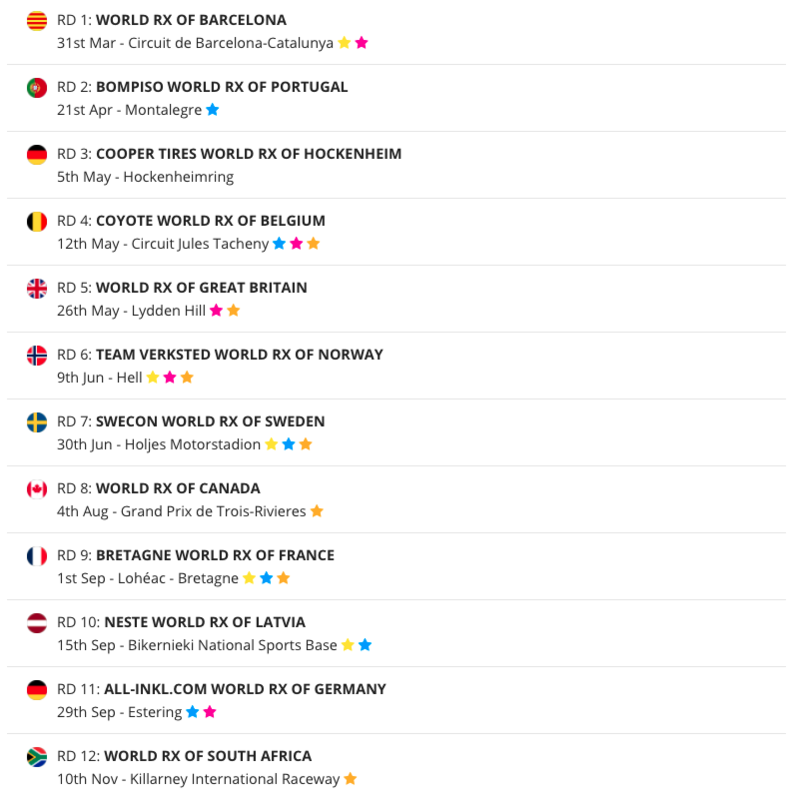This screenshot has height=800, width=787.
Task: View World RX of Canada round
Action: 177,489
